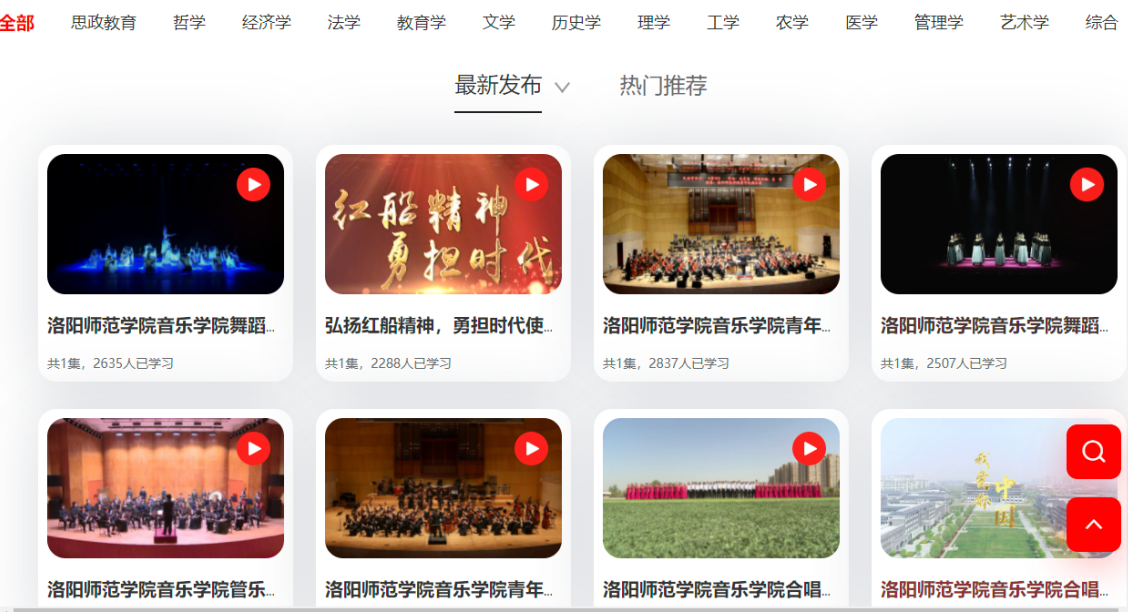Image resolution: width=1128 pixels, height=612 pixels.
Task: Show the 艺术学 category
Action: [x=1024, y=22]
